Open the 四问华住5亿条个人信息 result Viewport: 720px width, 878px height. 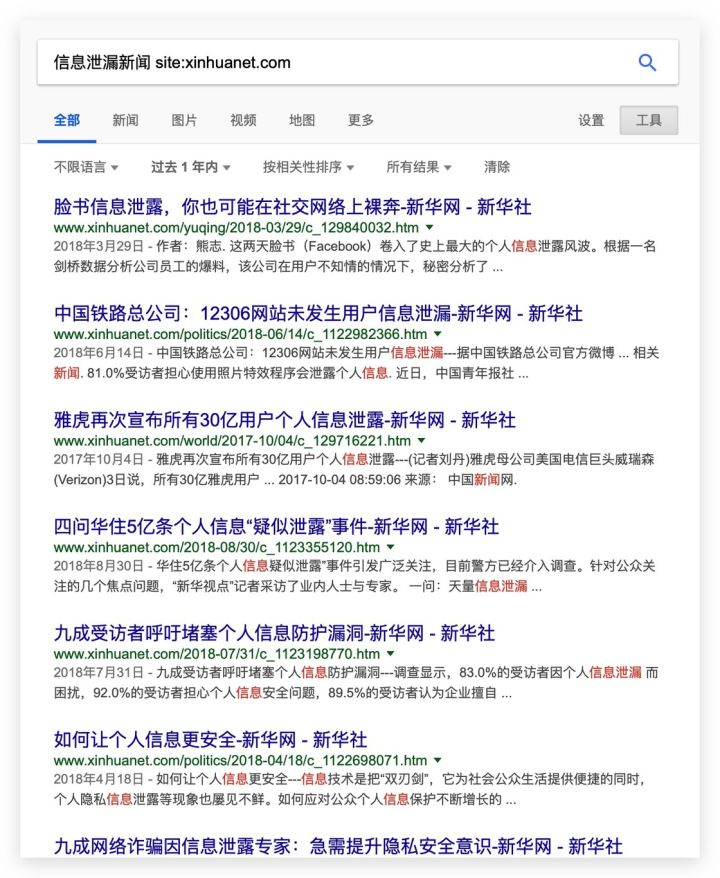[276, 527]
